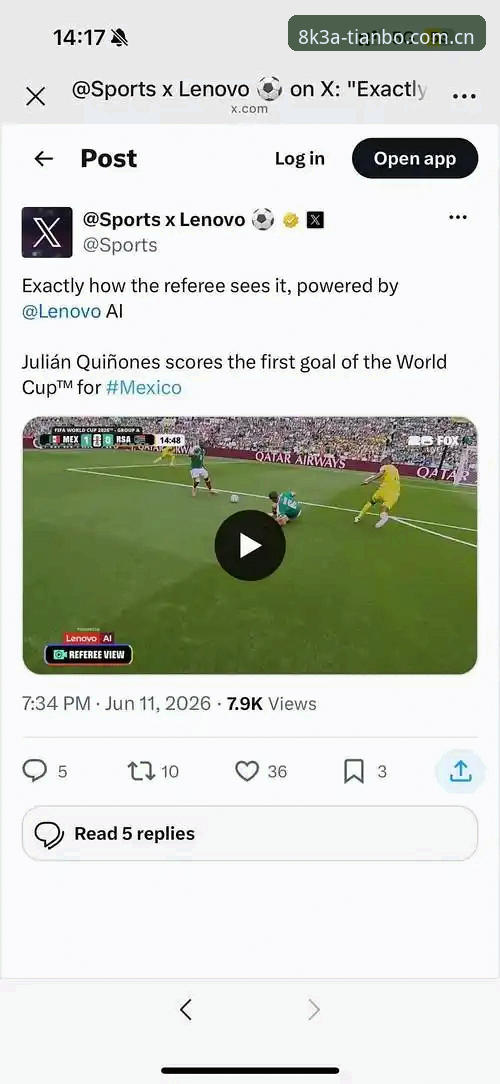Open the @Lenovo mention link
The width and height of the screenshot is (500, 1084).
(x=62, y=311)
